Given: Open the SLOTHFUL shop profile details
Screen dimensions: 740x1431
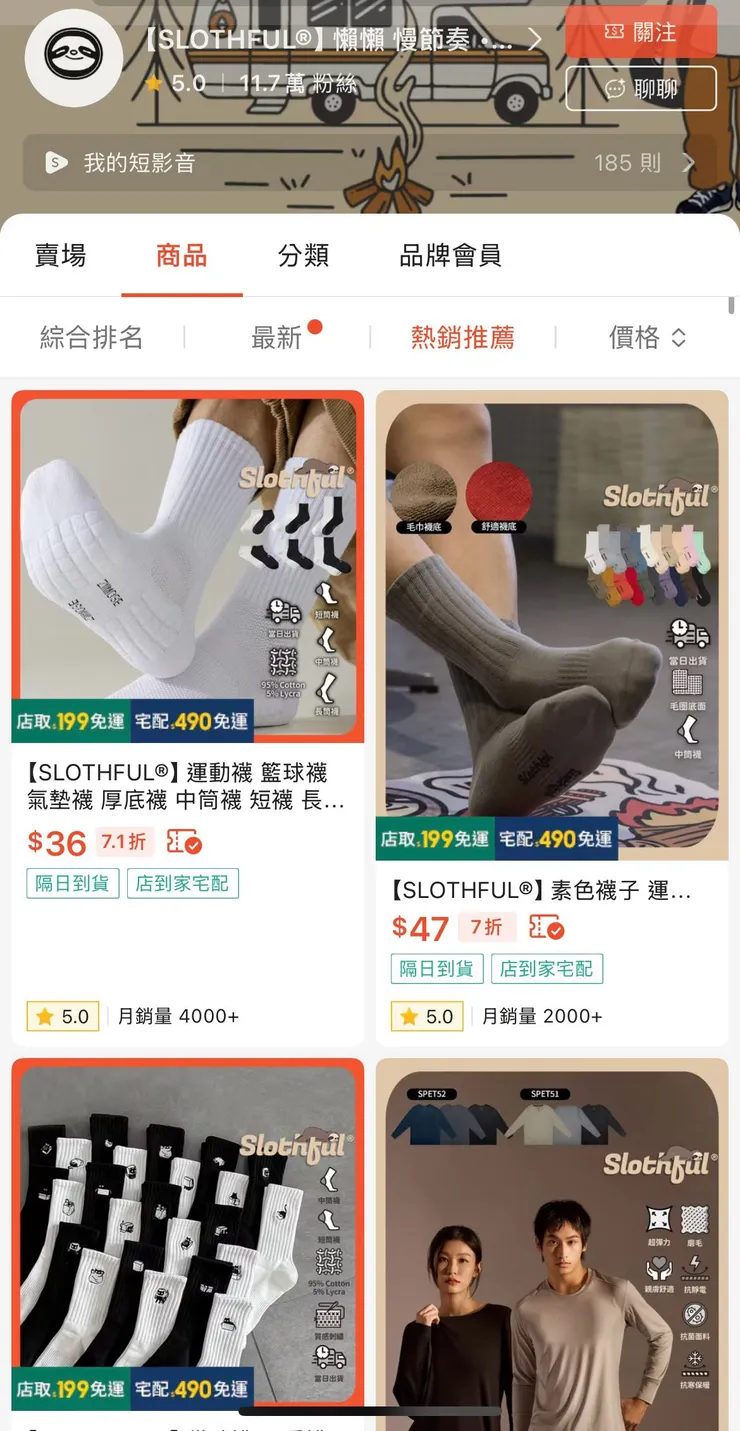Looking at the screenshot, I should (x=340, y=40).
